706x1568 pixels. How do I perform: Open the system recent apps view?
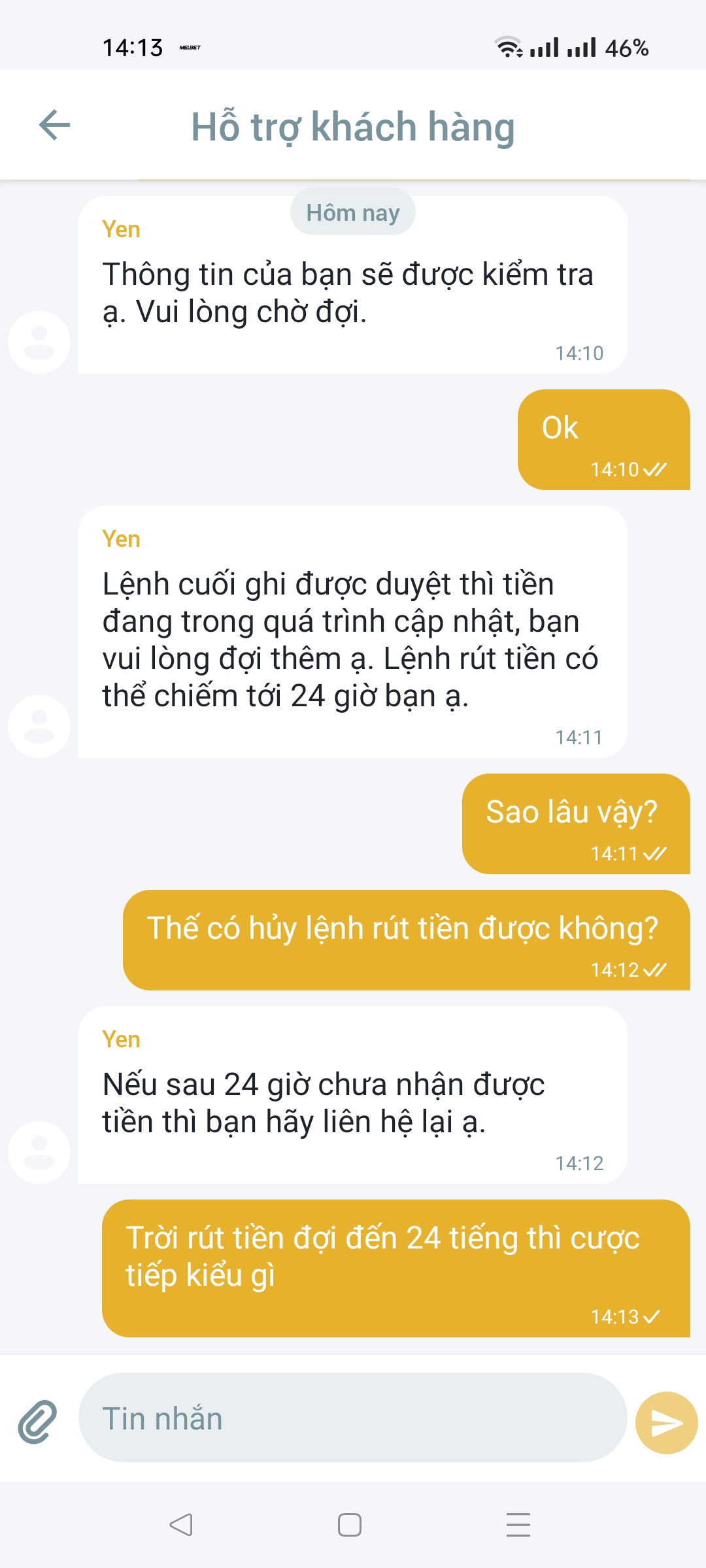(518, 1525)
